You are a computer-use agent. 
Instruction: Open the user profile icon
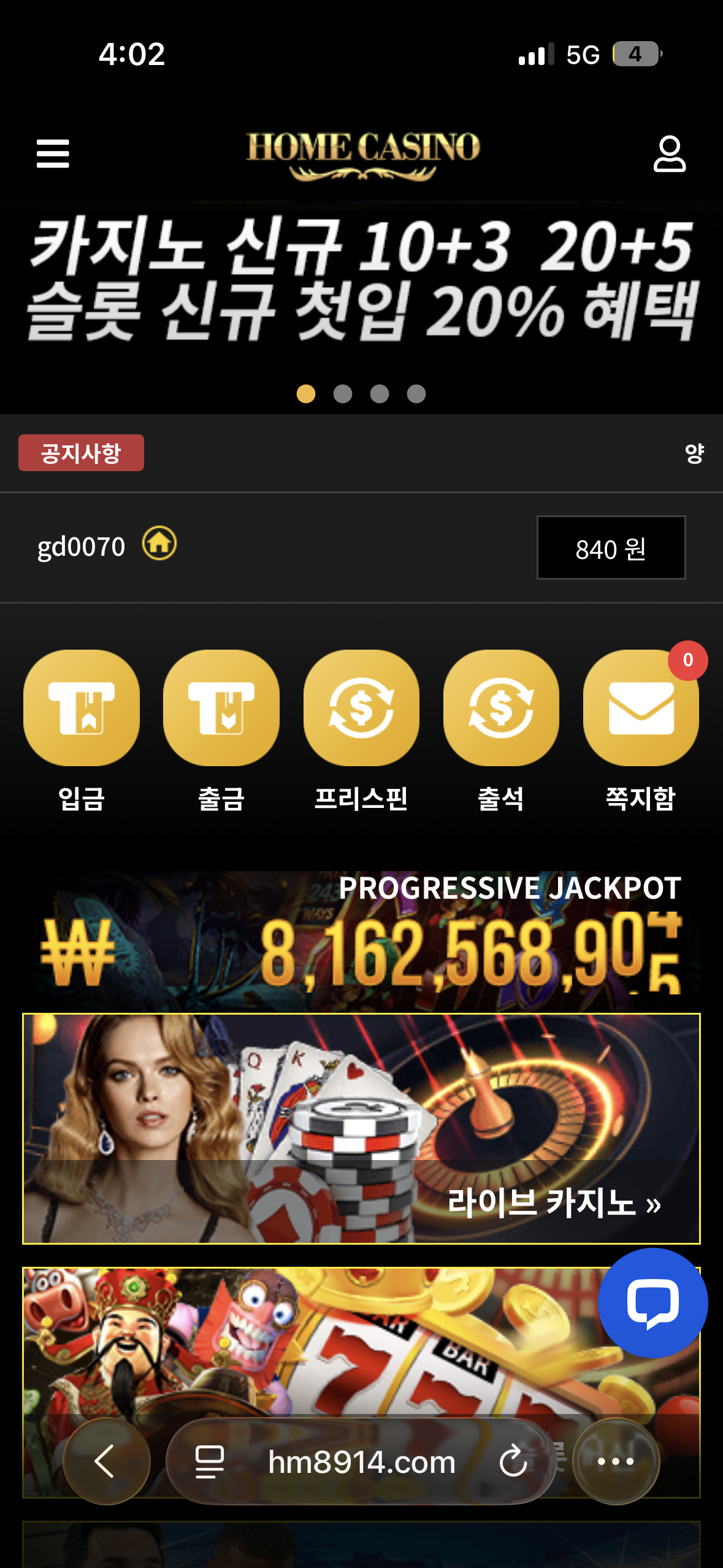[x=669, y=153]
